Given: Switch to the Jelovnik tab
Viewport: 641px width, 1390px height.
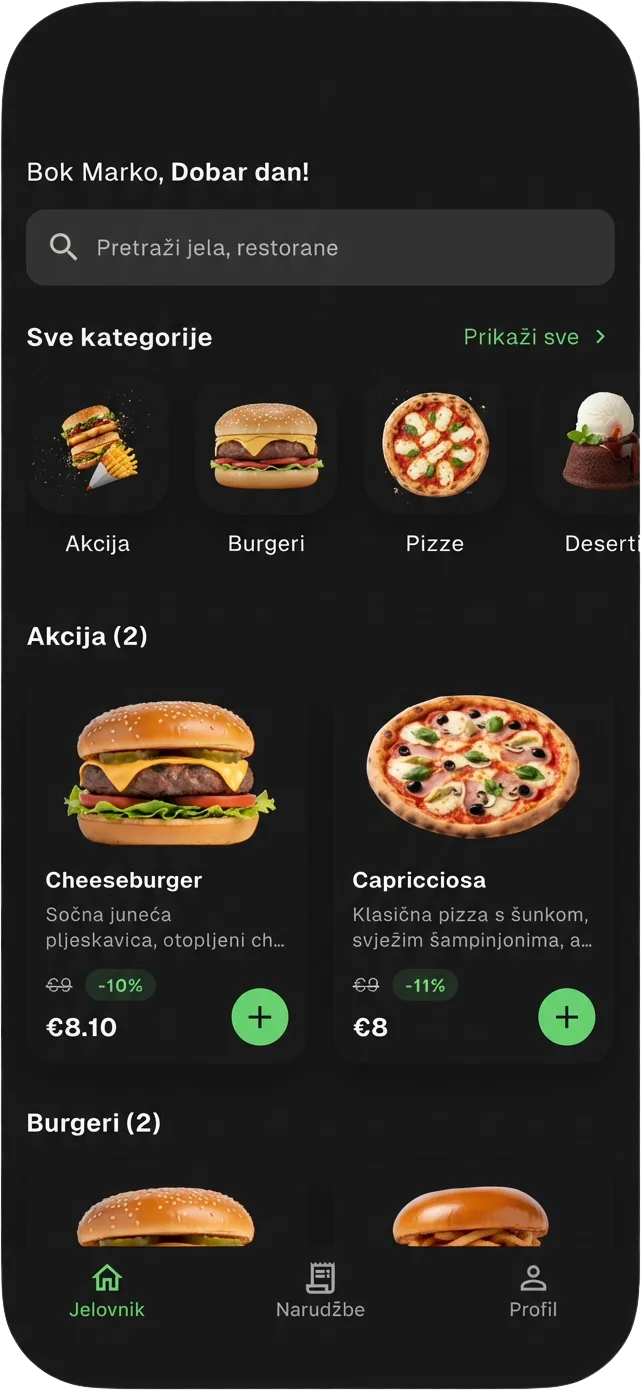Looking at the screenshot, I should 107,1291.
